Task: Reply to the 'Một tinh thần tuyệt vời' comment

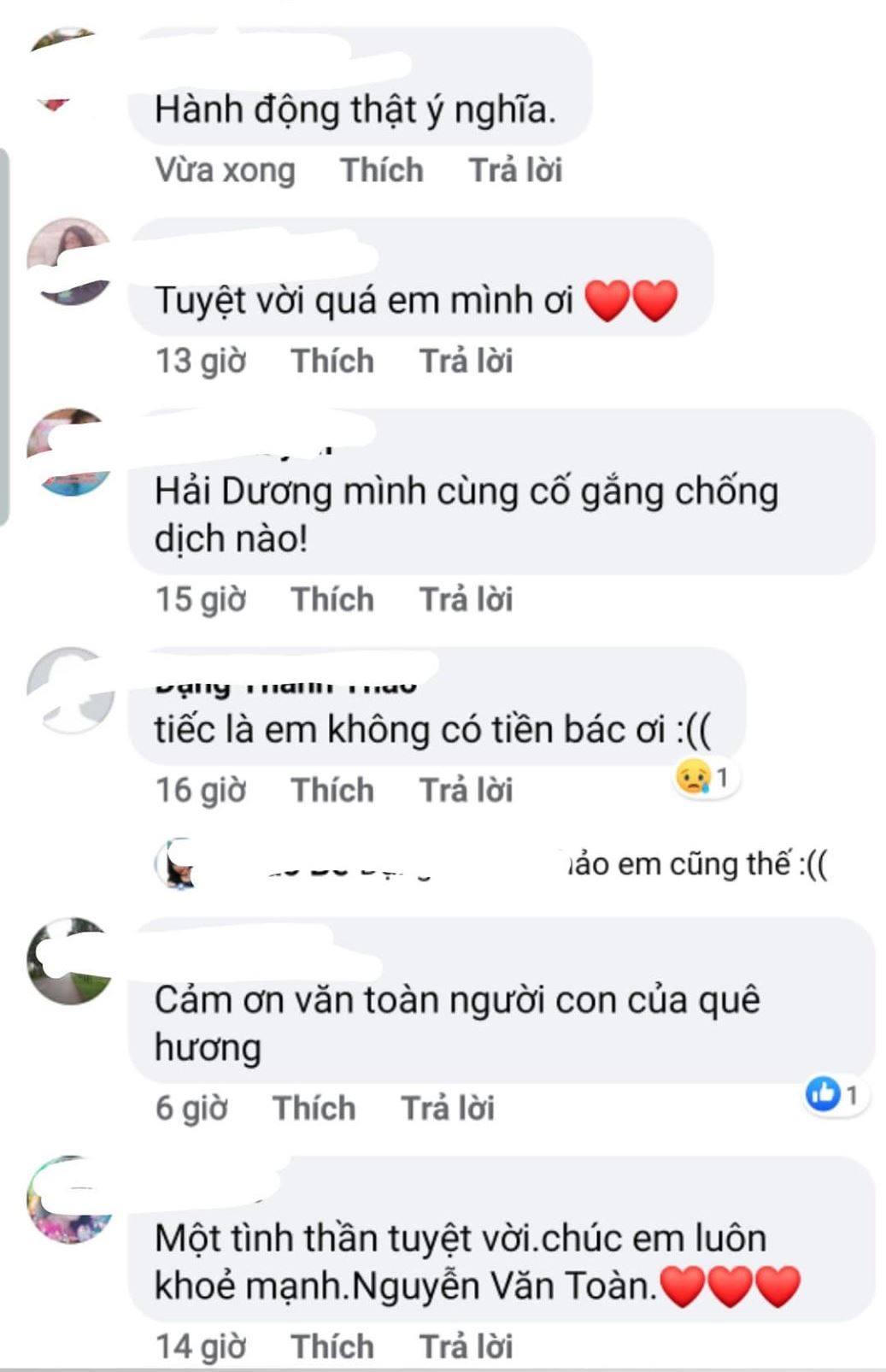Action: pos(466,1346)
